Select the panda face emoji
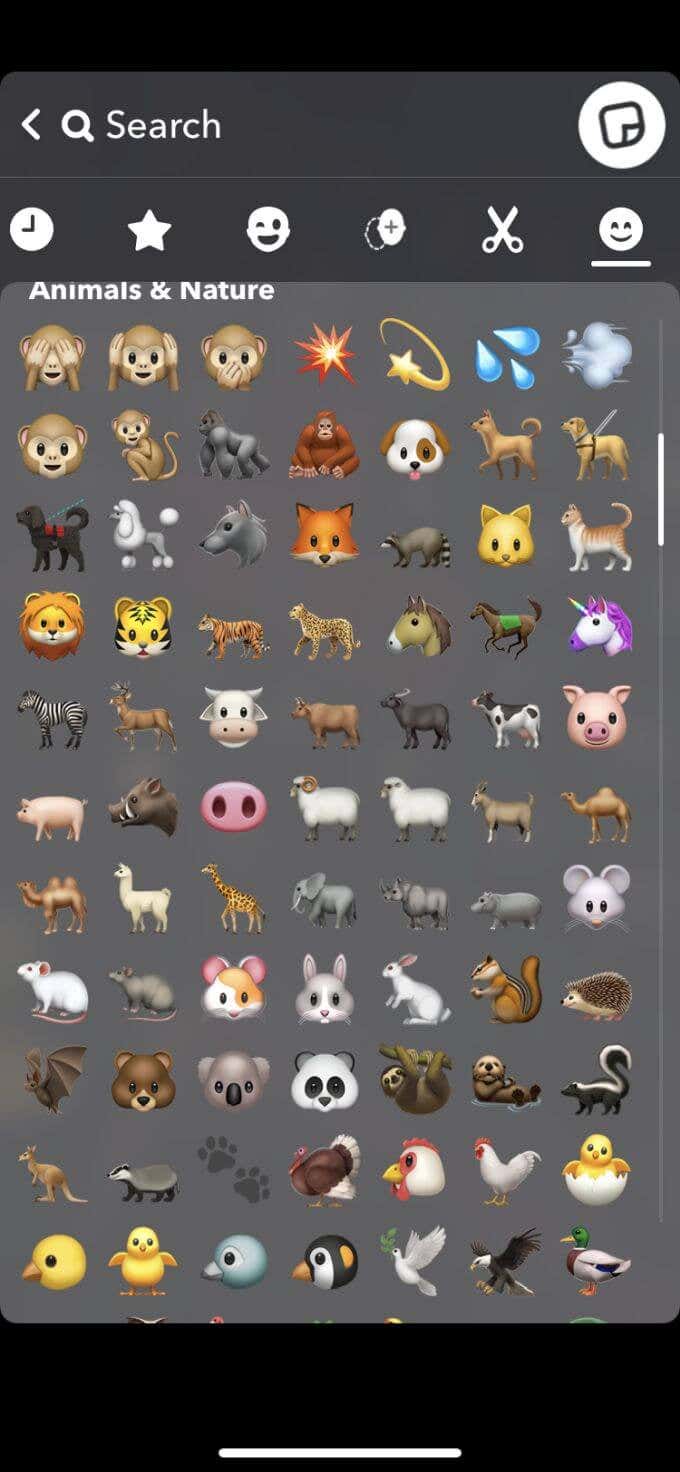This screenshot has width=680, height=1472. (x=324, y=1080)
